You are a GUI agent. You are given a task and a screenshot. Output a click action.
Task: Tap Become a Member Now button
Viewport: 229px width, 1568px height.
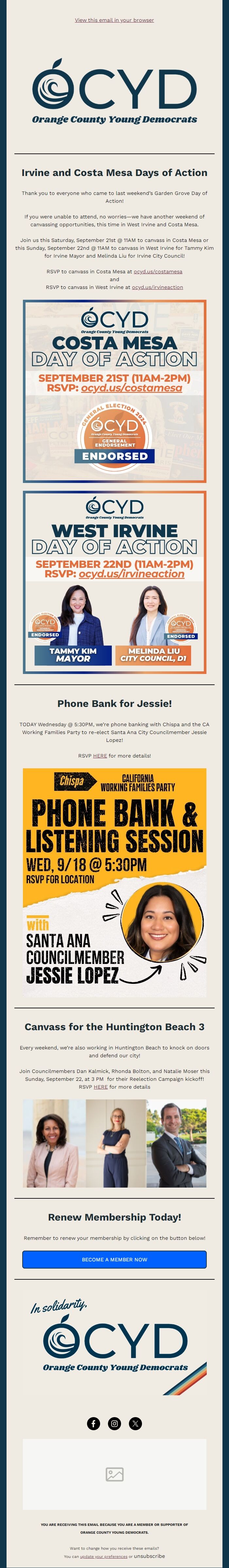click(x=114, y=1259)
